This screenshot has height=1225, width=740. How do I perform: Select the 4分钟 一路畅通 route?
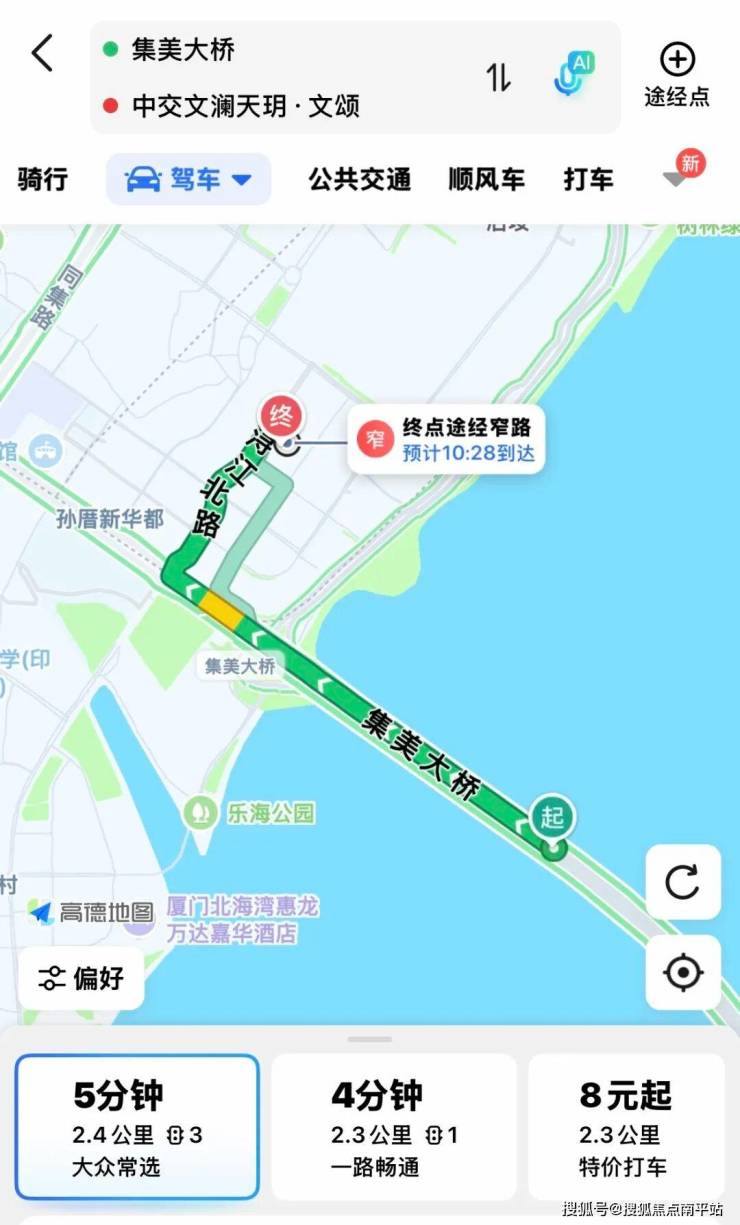click(x=394, y=1126)
